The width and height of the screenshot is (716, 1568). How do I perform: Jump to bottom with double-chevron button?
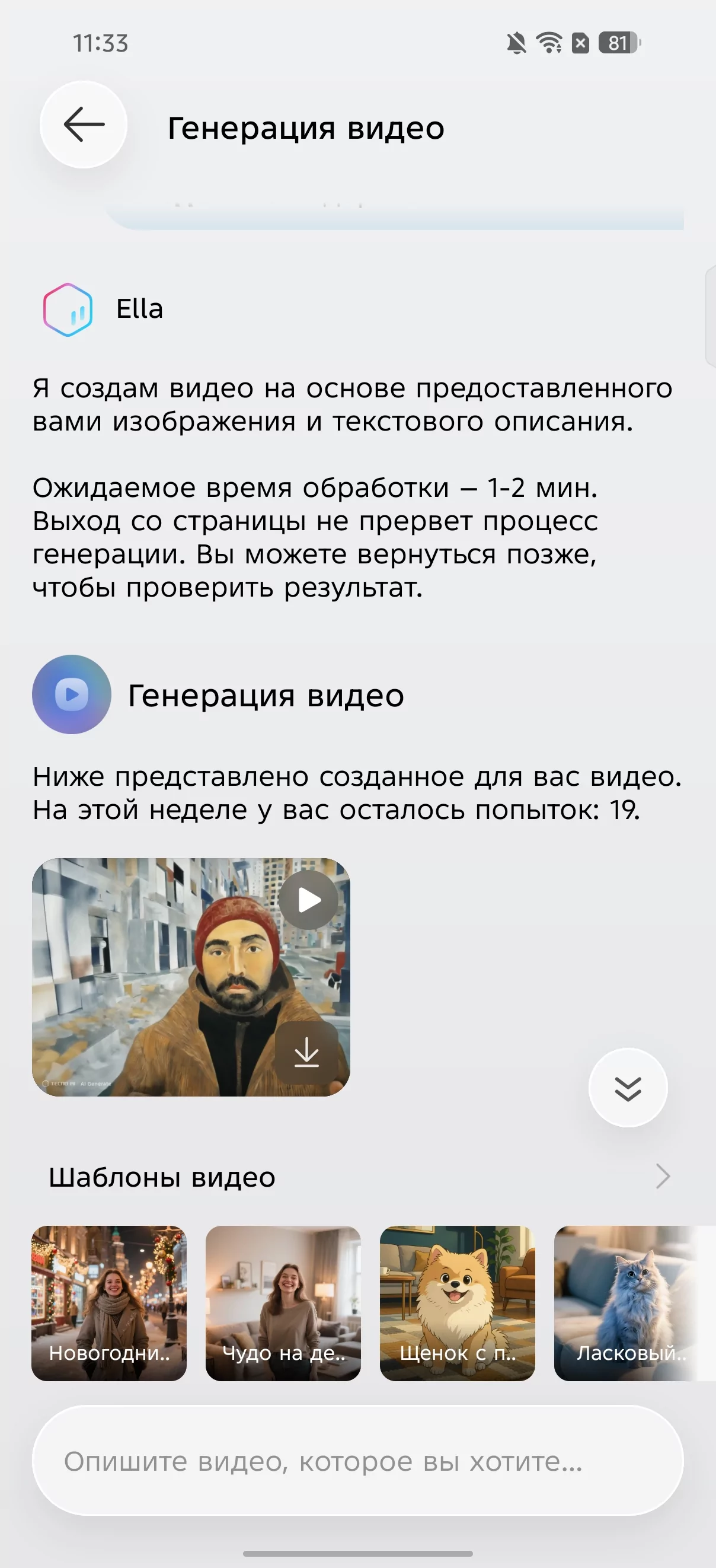coord(628,1088)
